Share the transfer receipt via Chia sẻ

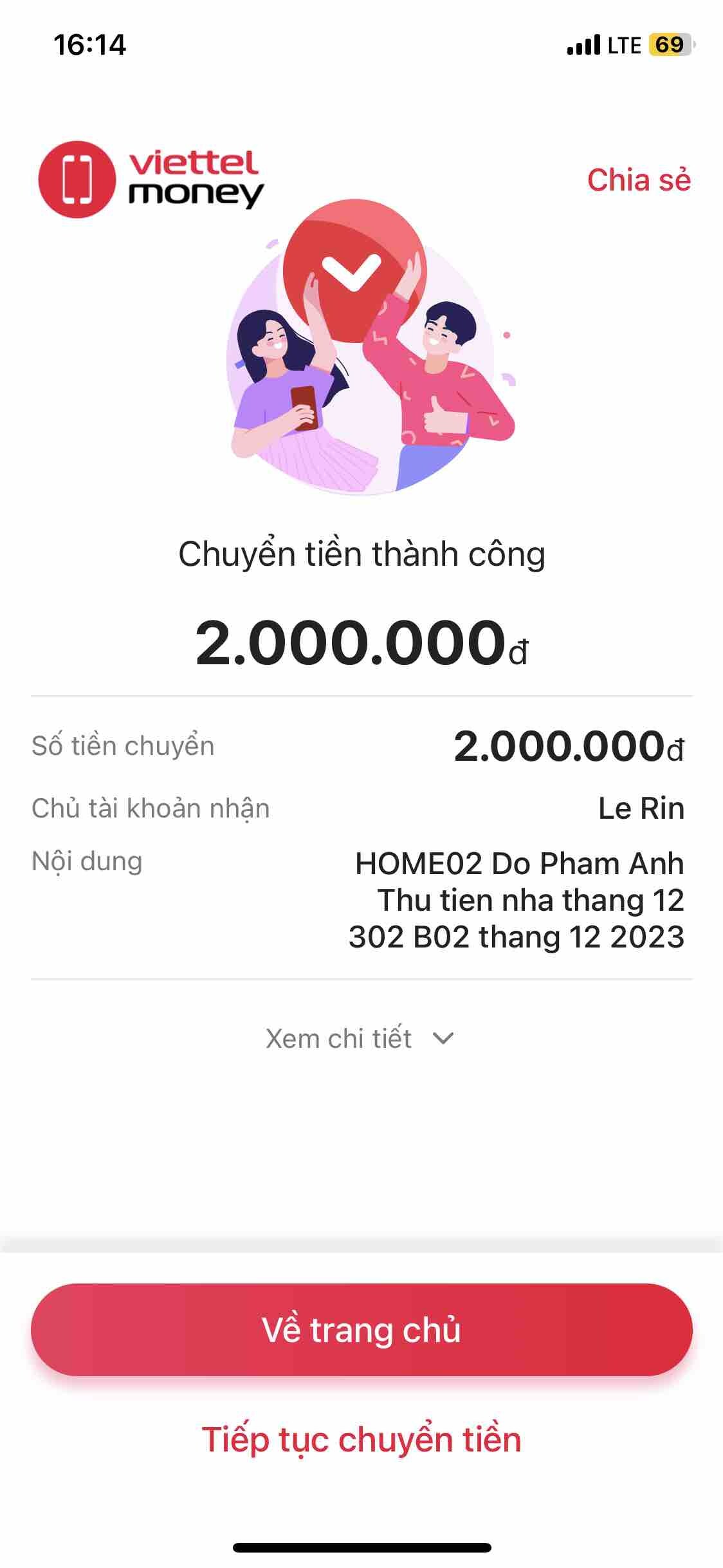tap(638, 180)
